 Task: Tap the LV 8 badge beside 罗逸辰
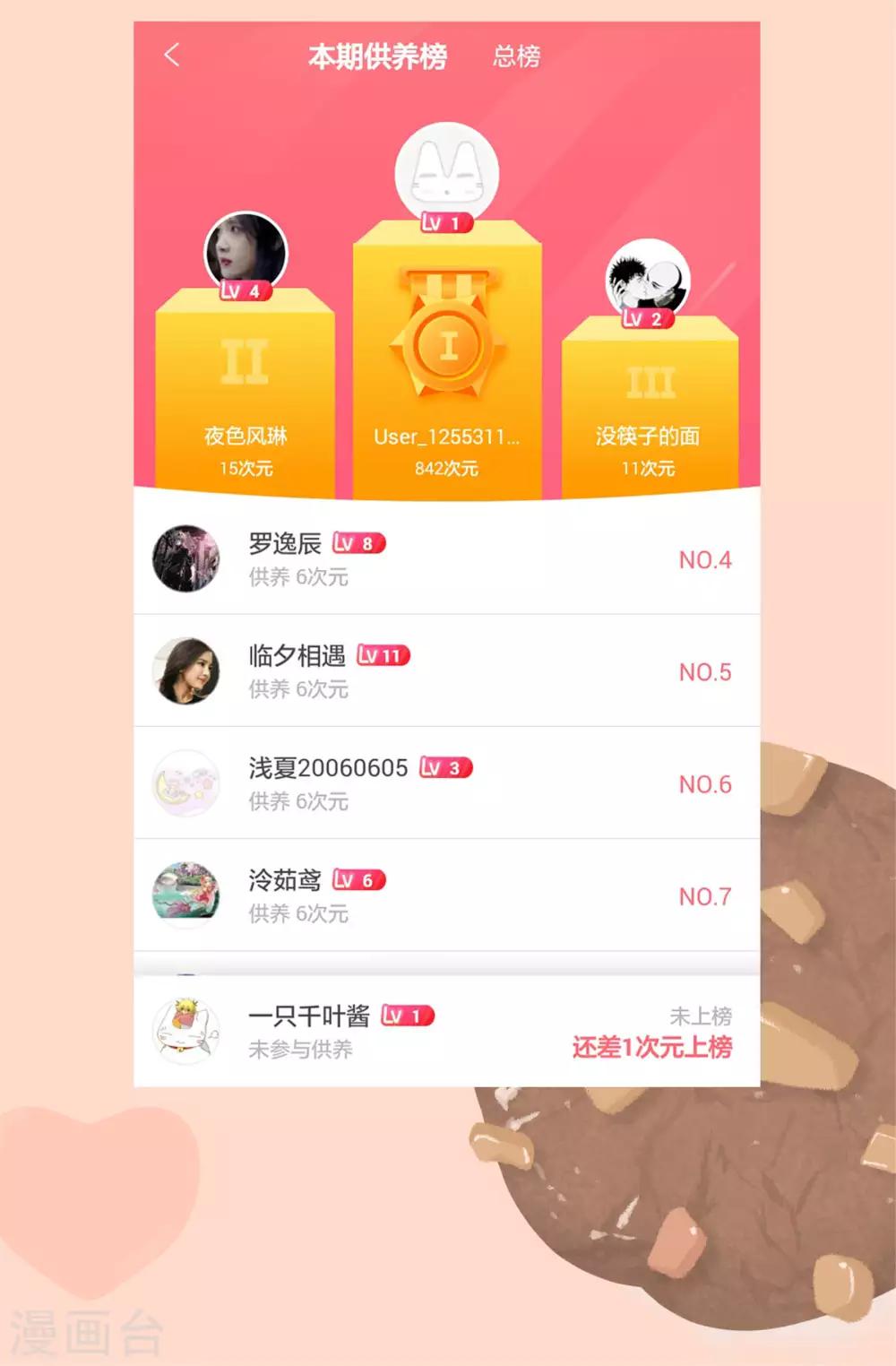pos(358,544)
